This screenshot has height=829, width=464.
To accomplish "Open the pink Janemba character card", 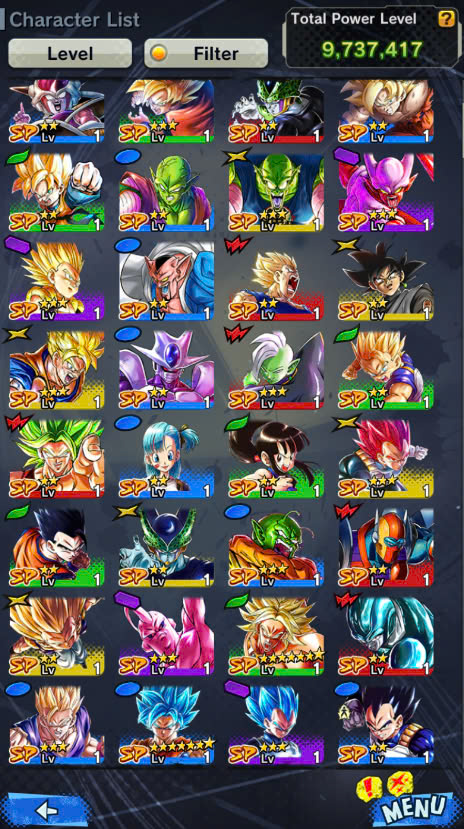I will (x=386, y=192).
